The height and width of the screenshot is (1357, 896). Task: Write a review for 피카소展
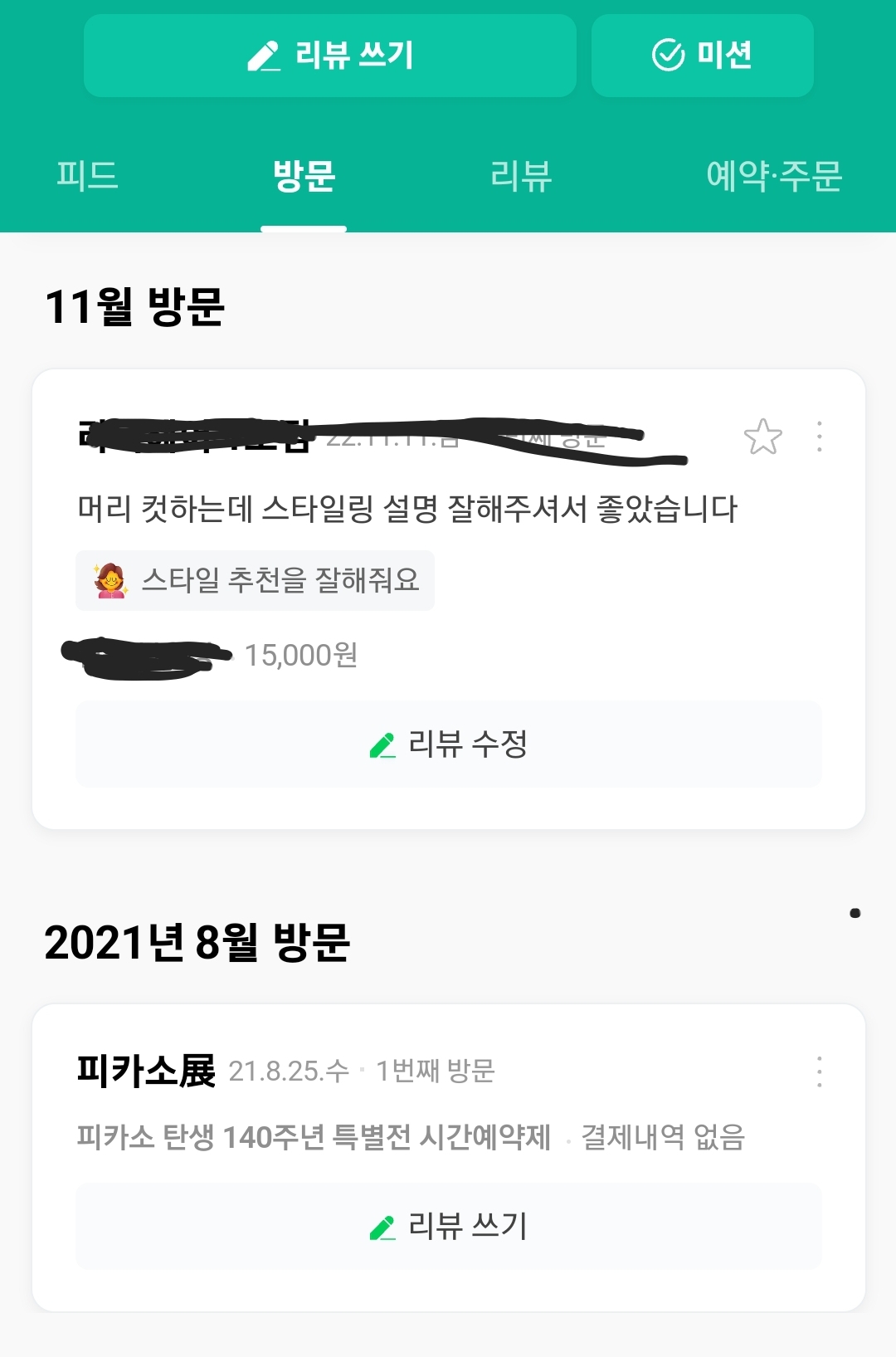[x=448, y=1226]
